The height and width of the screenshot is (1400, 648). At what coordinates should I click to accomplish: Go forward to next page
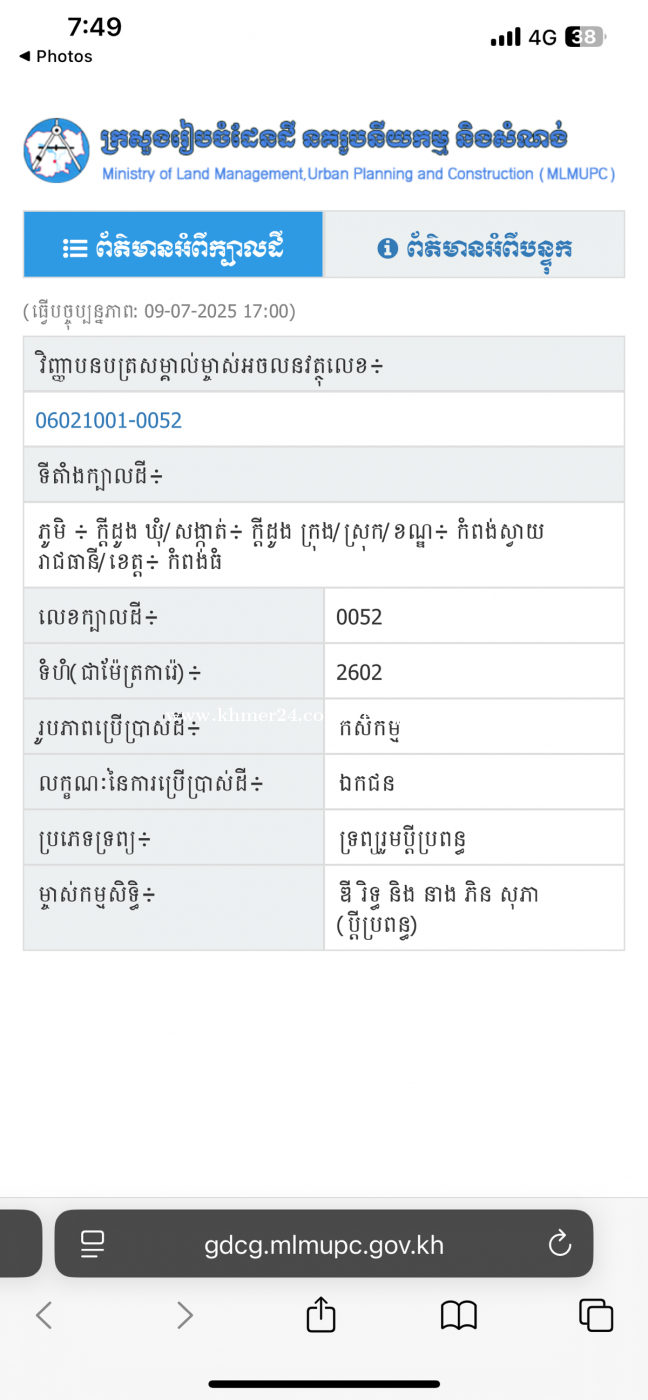click(185, 1315)
